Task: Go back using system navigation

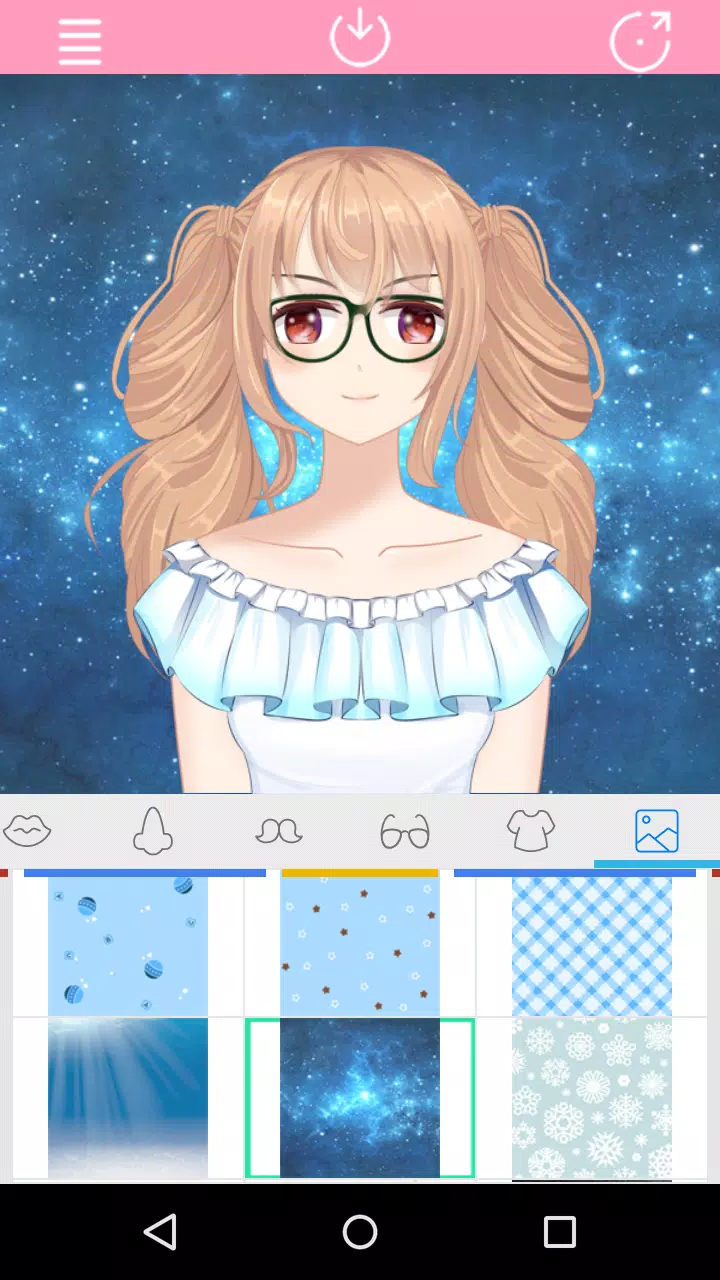Action: [x=160, y=1231]
